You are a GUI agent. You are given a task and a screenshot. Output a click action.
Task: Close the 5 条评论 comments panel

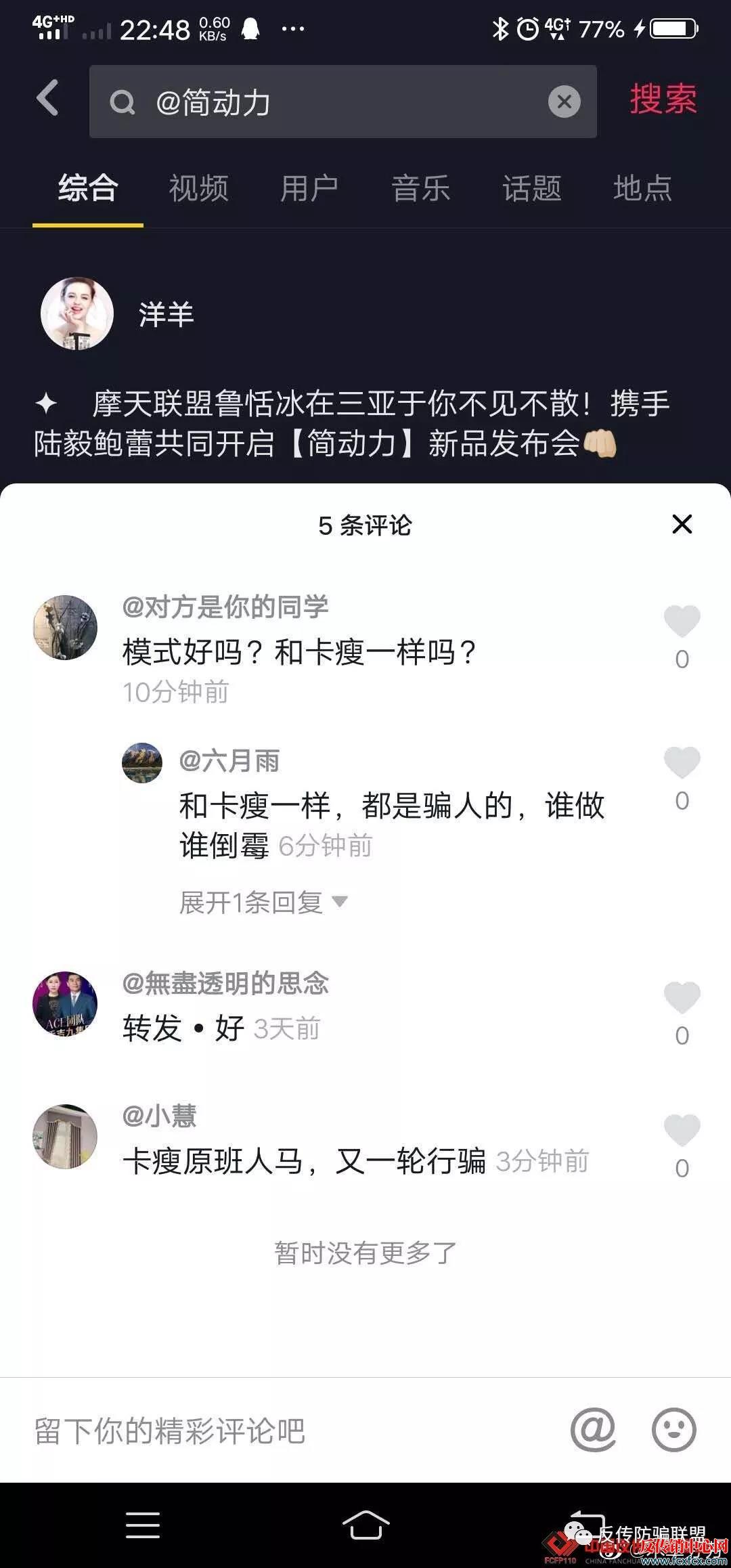point(682,524)
